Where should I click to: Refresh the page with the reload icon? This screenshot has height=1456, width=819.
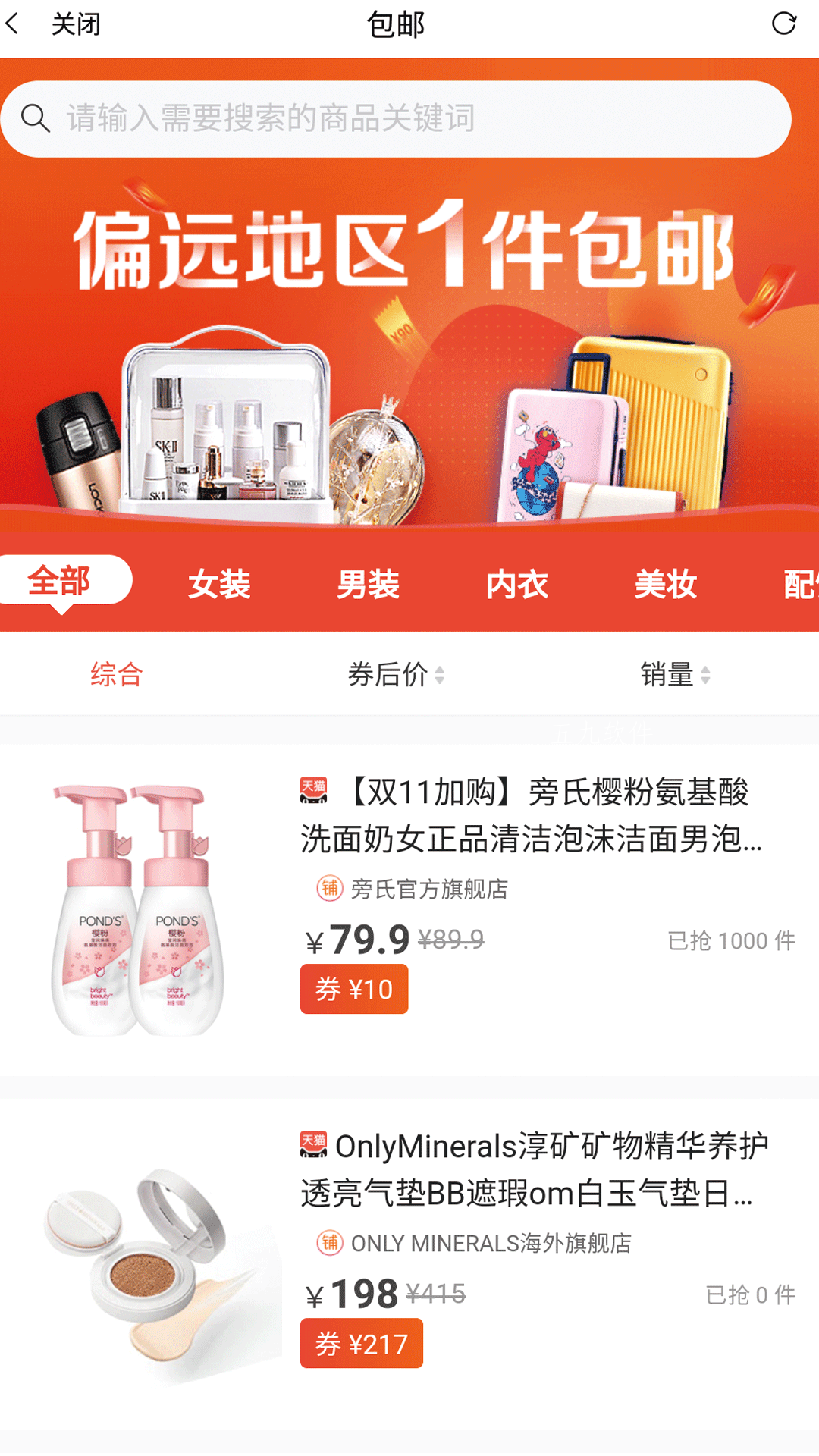pyautogui.click(x=783, y=24)
